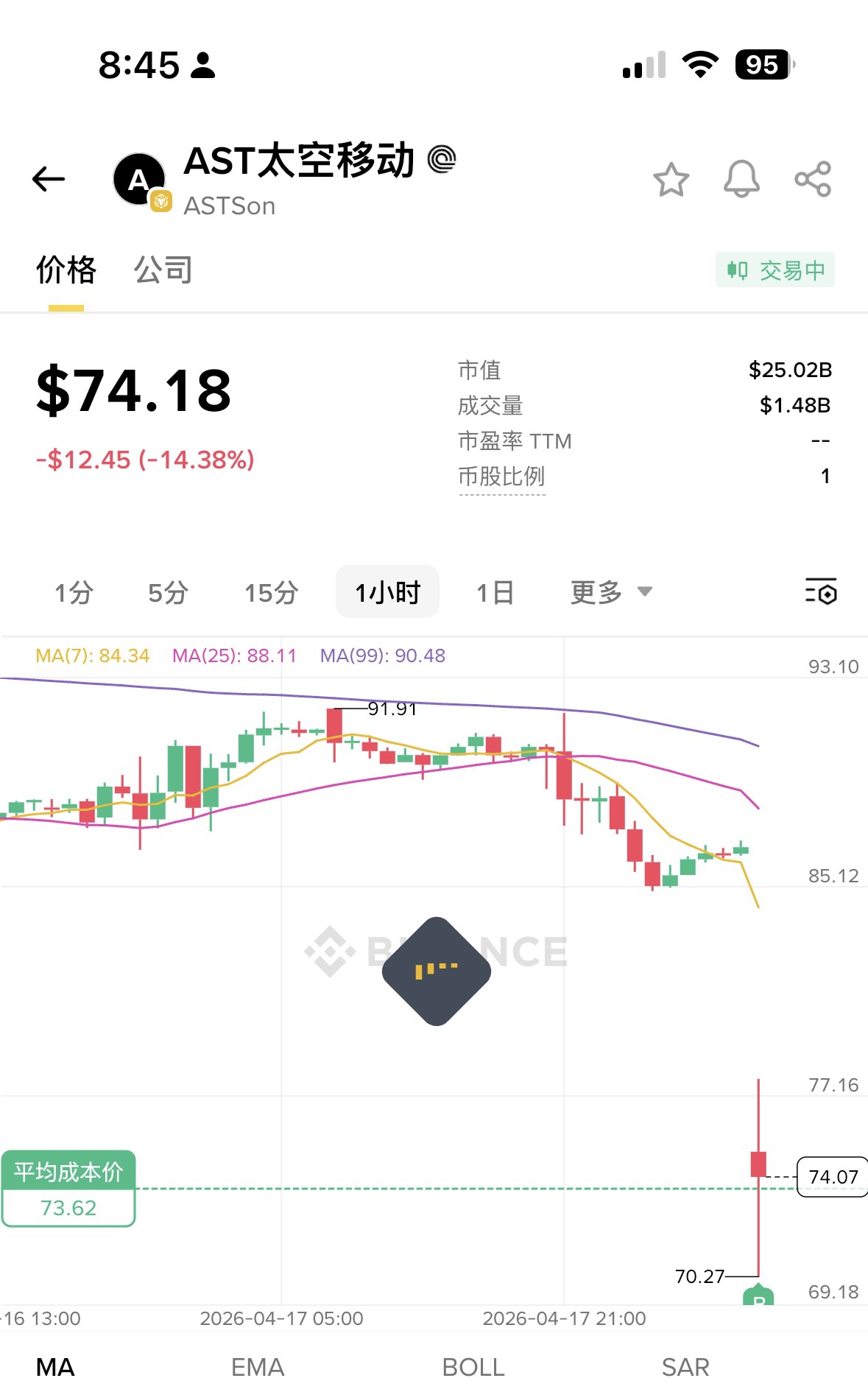Set a price alert with the bell
This screenshot has width=868, height=1392.
(x=741, y=179)
